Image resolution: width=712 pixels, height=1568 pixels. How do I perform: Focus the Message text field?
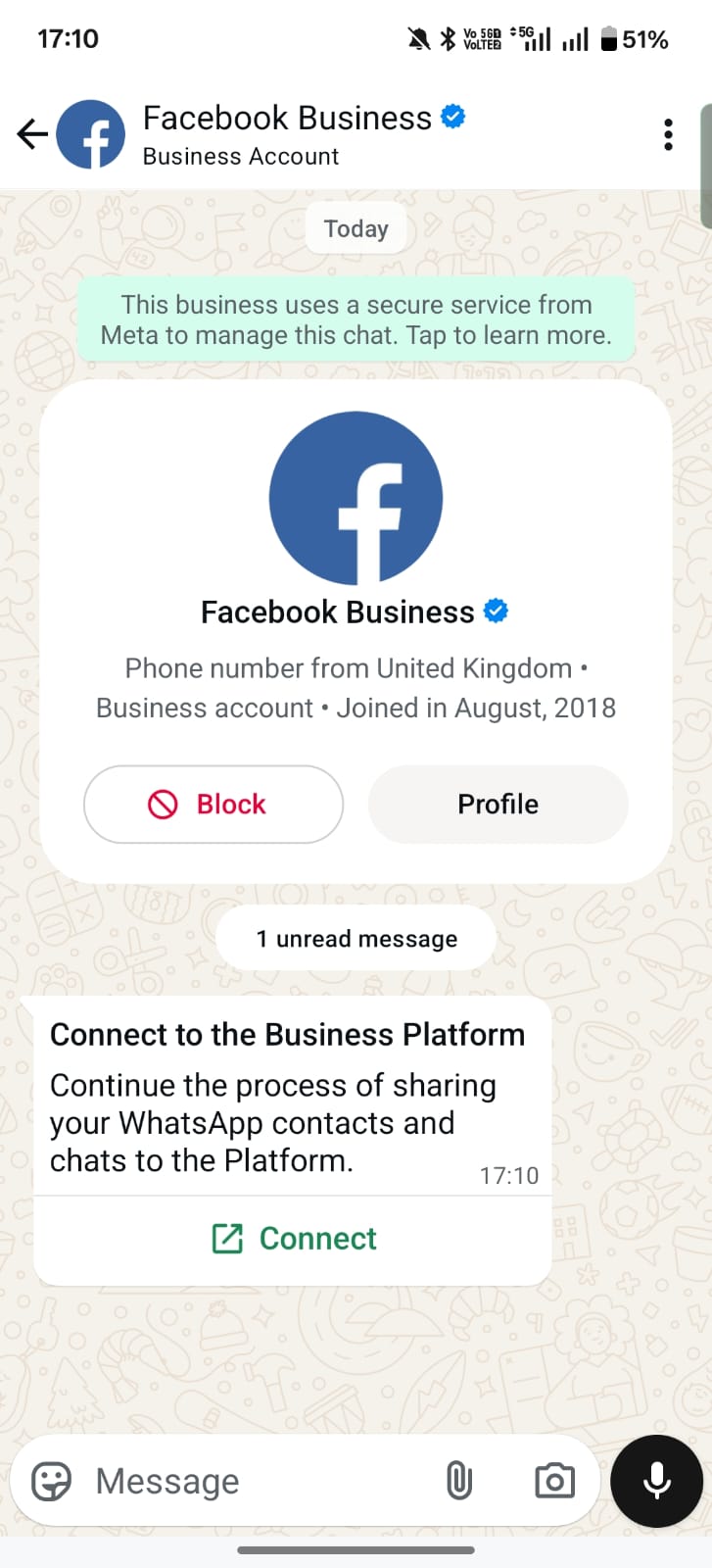click(255, 1481)
